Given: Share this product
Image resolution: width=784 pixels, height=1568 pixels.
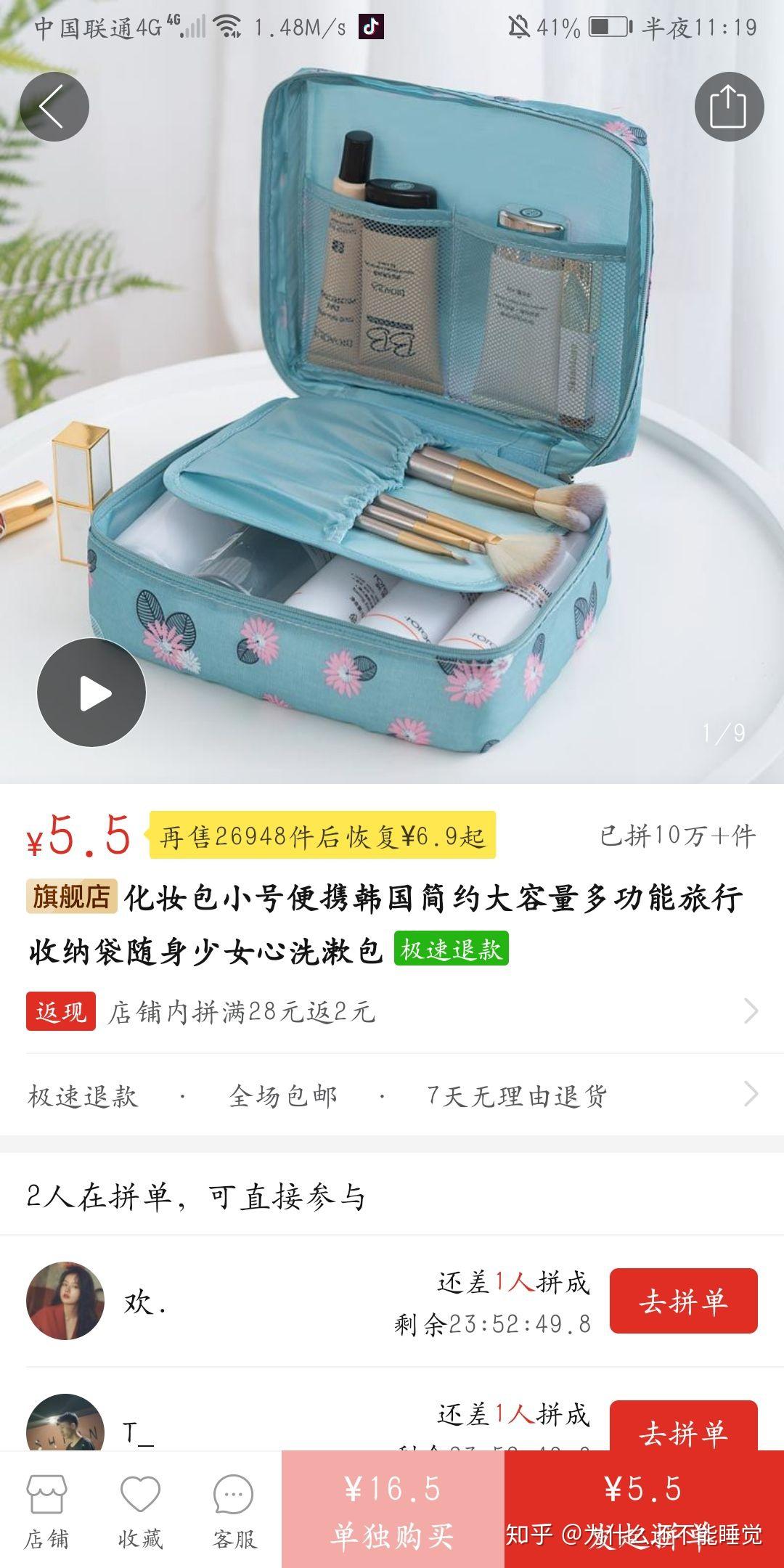Looking at the screenshot, I should [x=729, y=107].
